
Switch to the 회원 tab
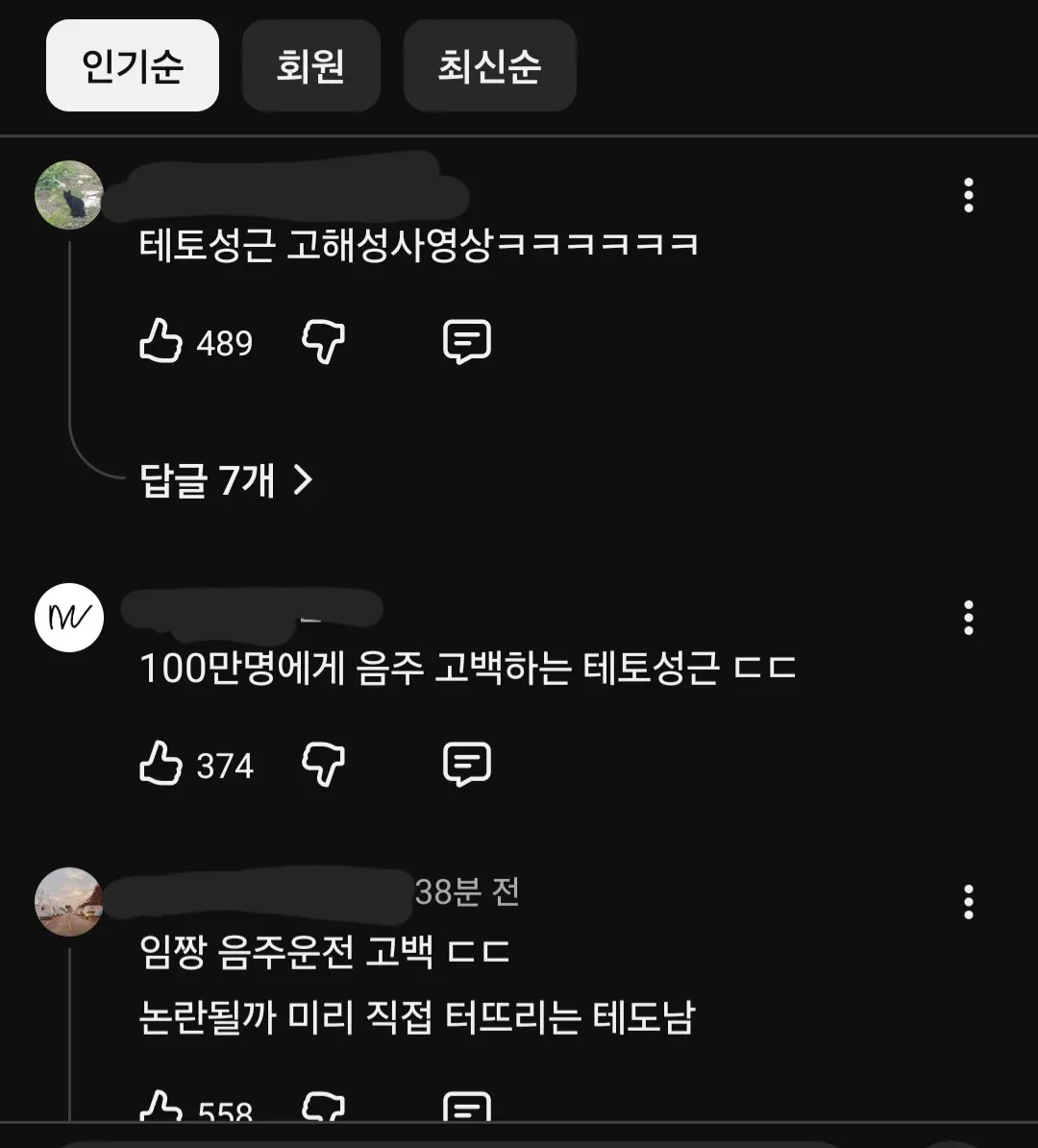[310, 65]
